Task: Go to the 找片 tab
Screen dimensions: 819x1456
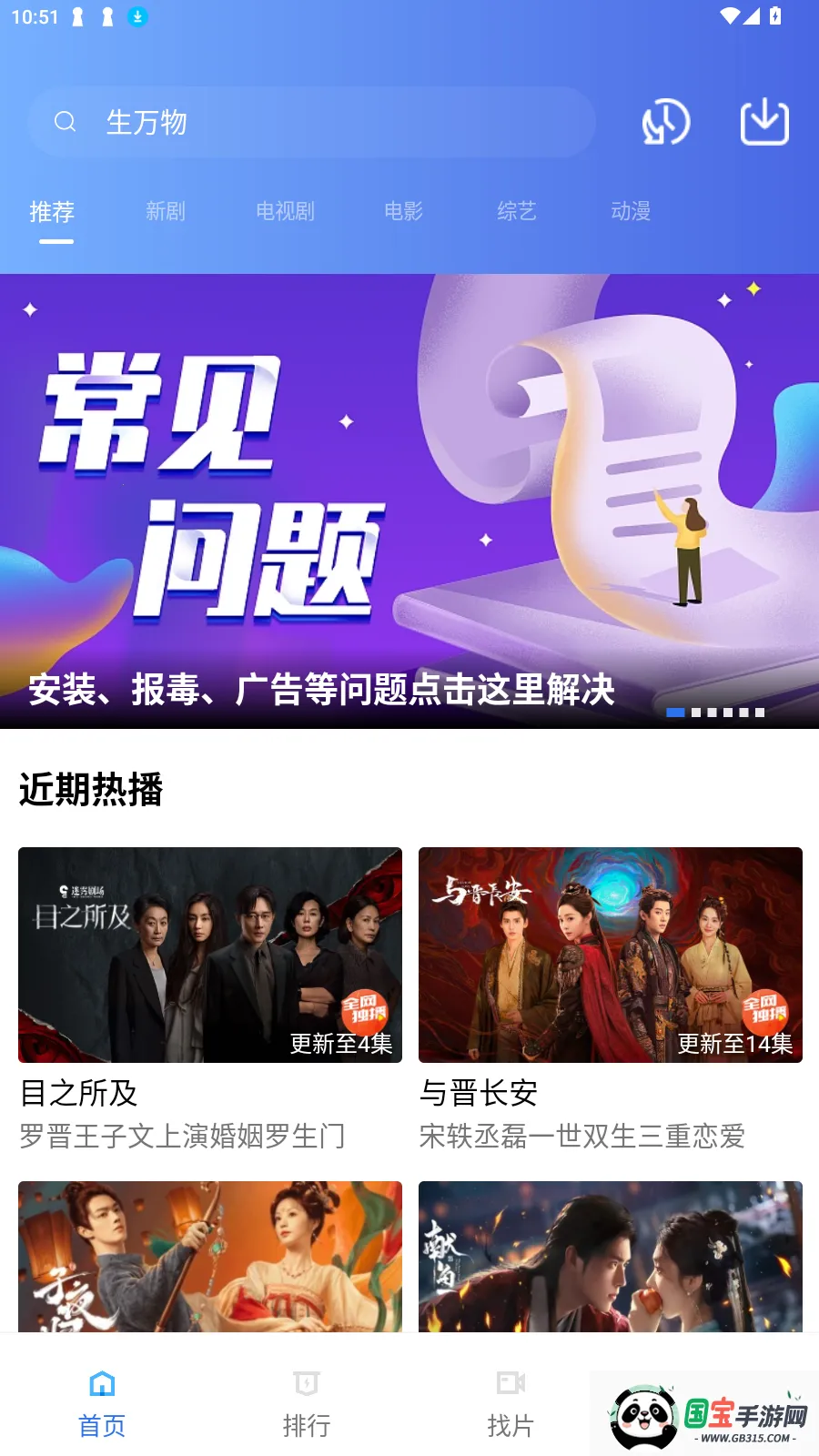Action: (511, 1403)
